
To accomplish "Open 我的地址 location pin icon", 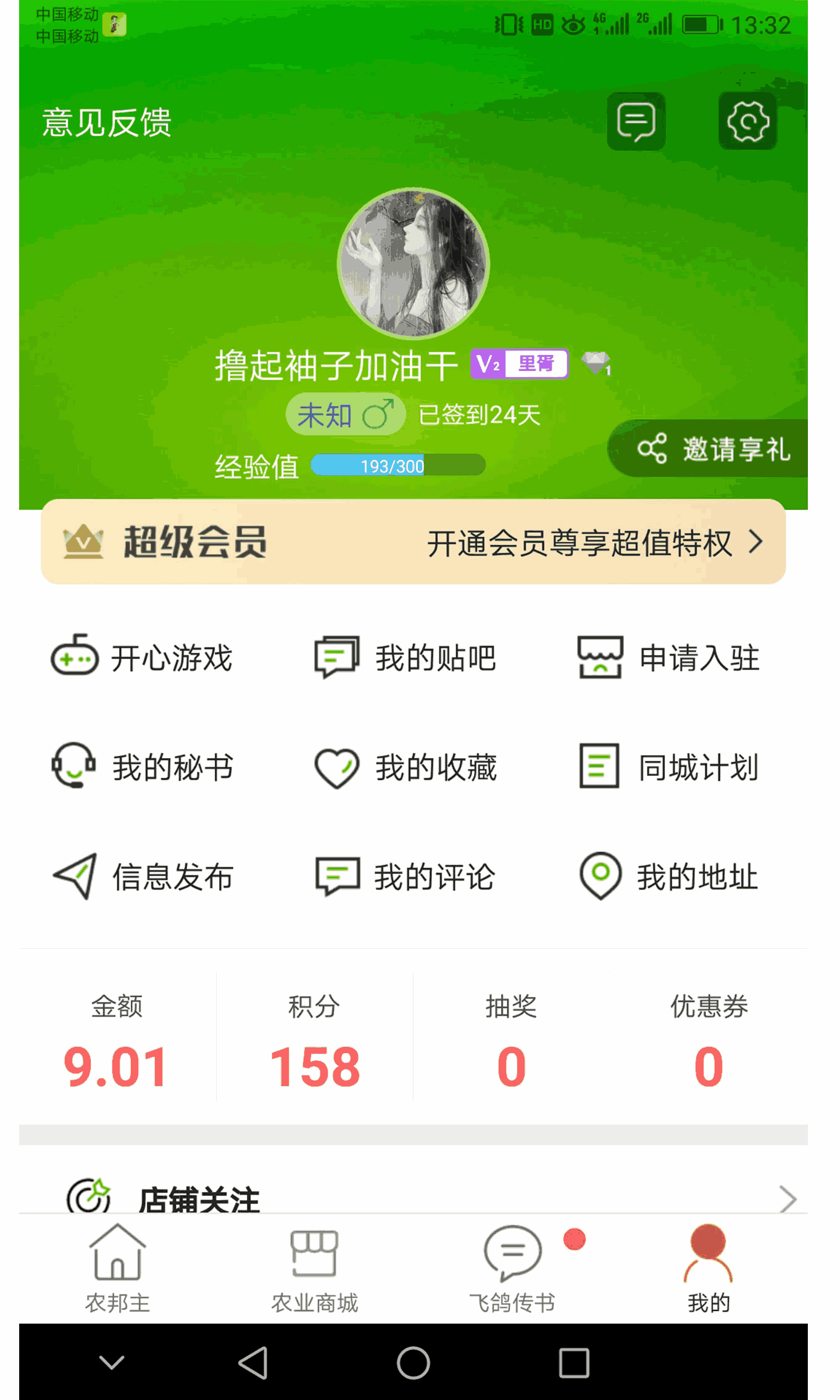I will tap(599, 875).
